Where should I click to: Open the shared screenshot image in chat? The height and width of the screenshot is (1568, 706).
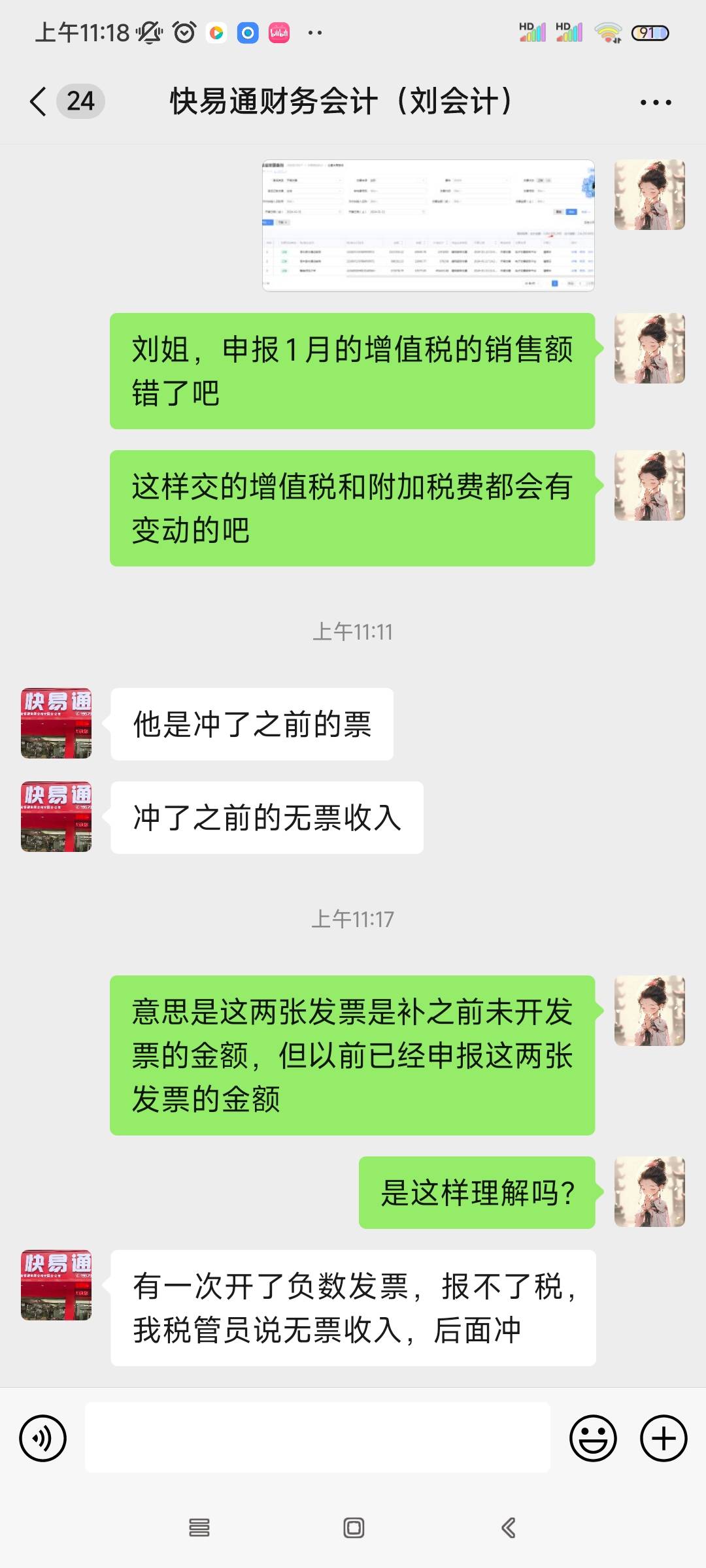pos(428,225)
